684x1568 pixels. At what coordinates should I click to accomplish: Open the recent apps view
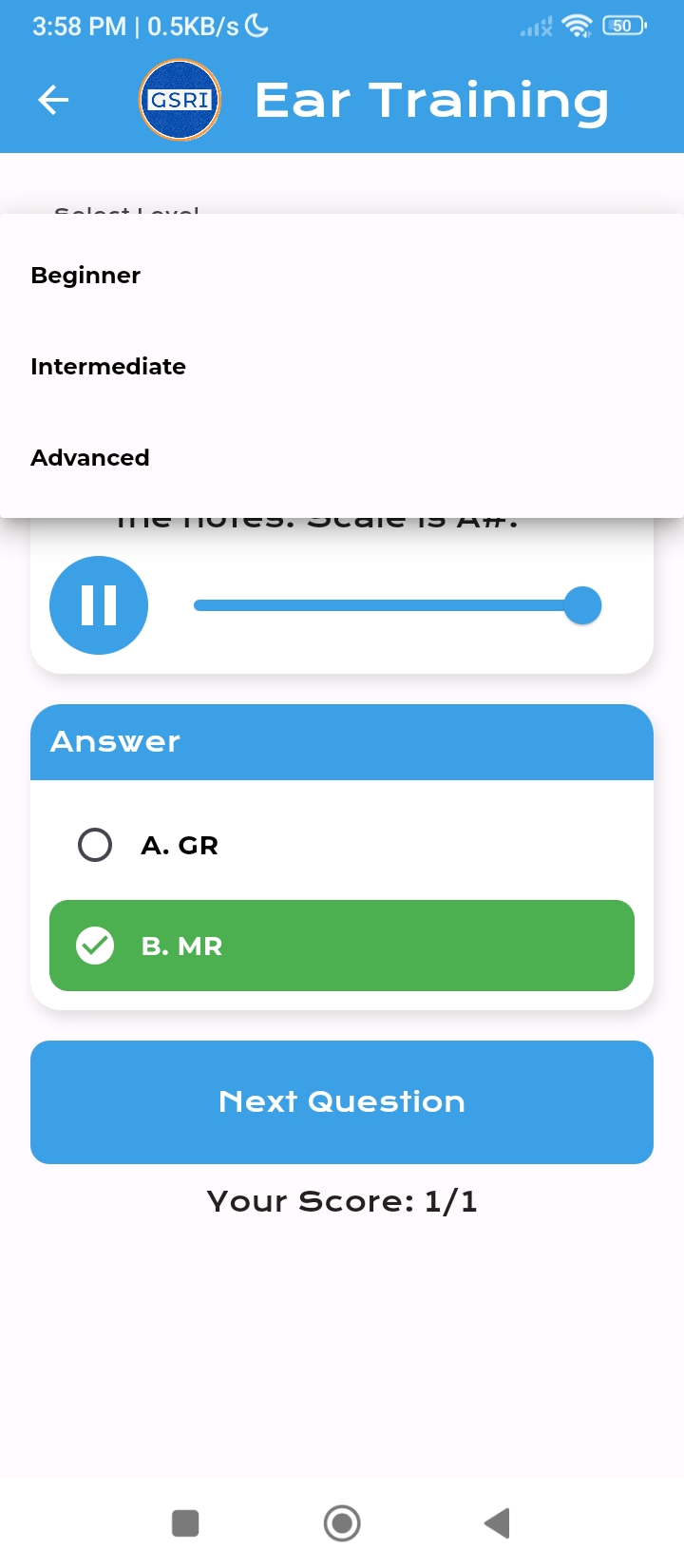185,1523
